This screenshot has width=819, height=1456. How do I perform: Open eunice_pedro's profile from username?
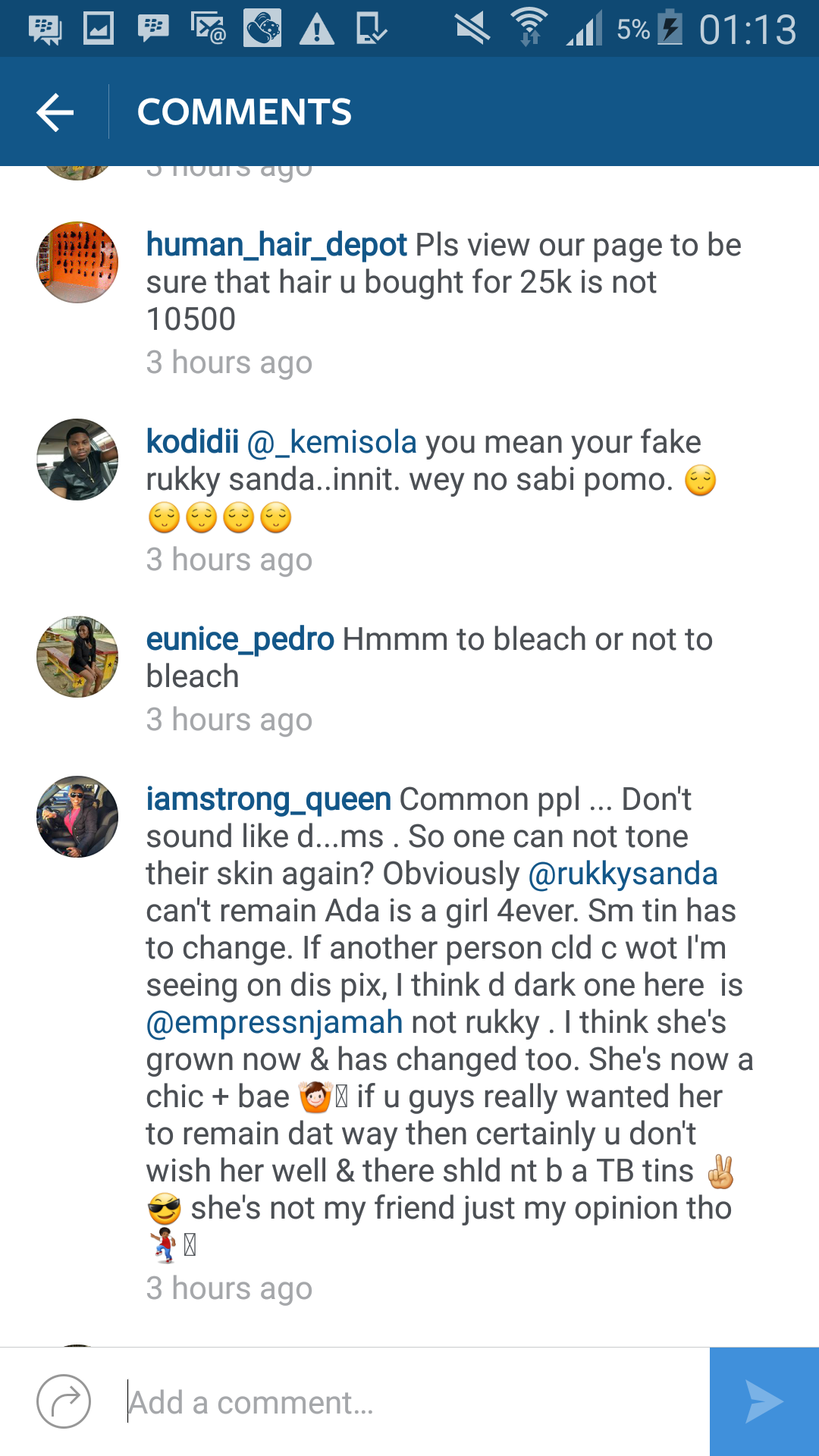(240, 639)
